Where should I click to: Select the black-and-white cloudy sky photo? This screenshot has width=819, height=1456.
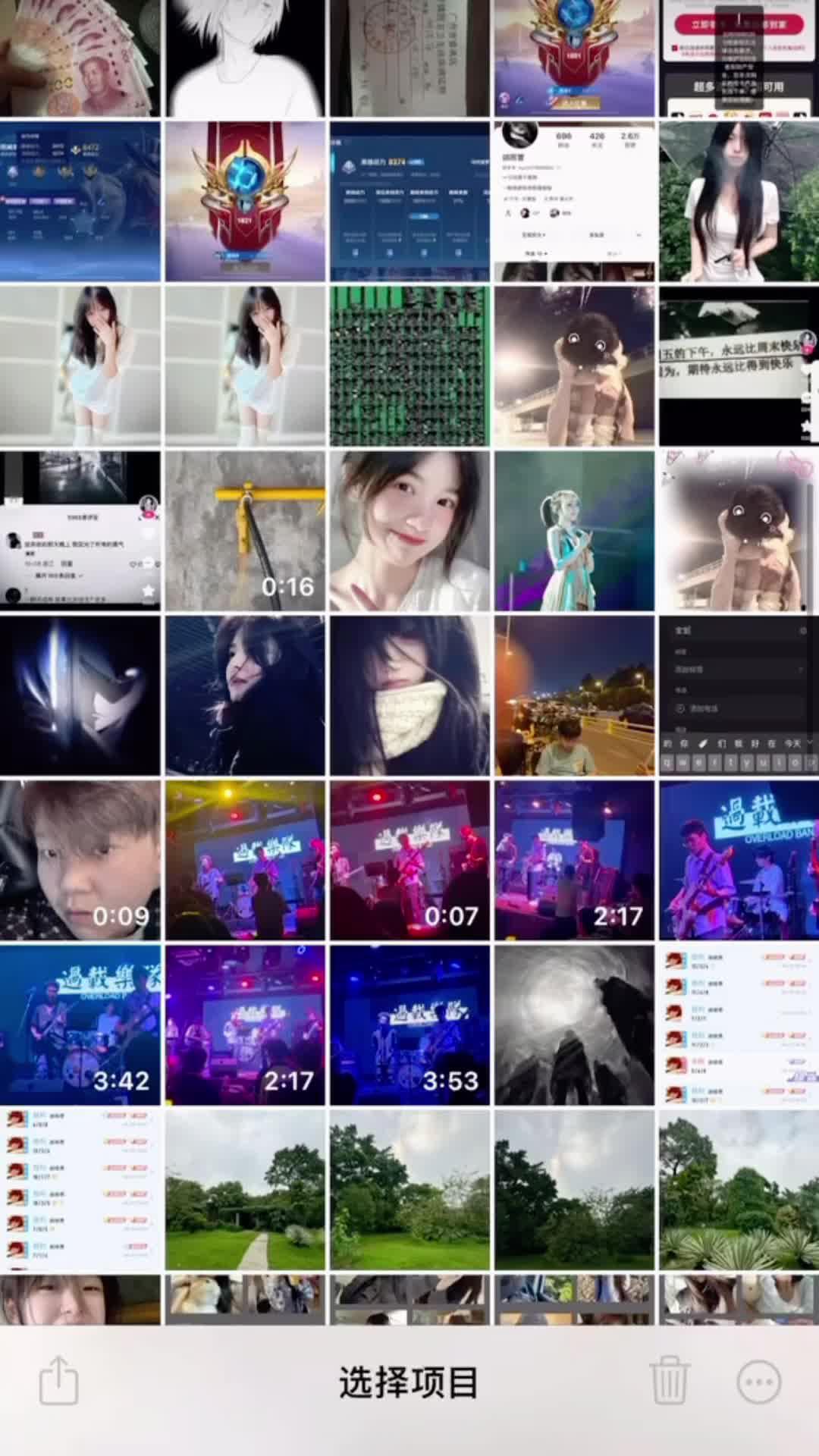(574, 1024)
